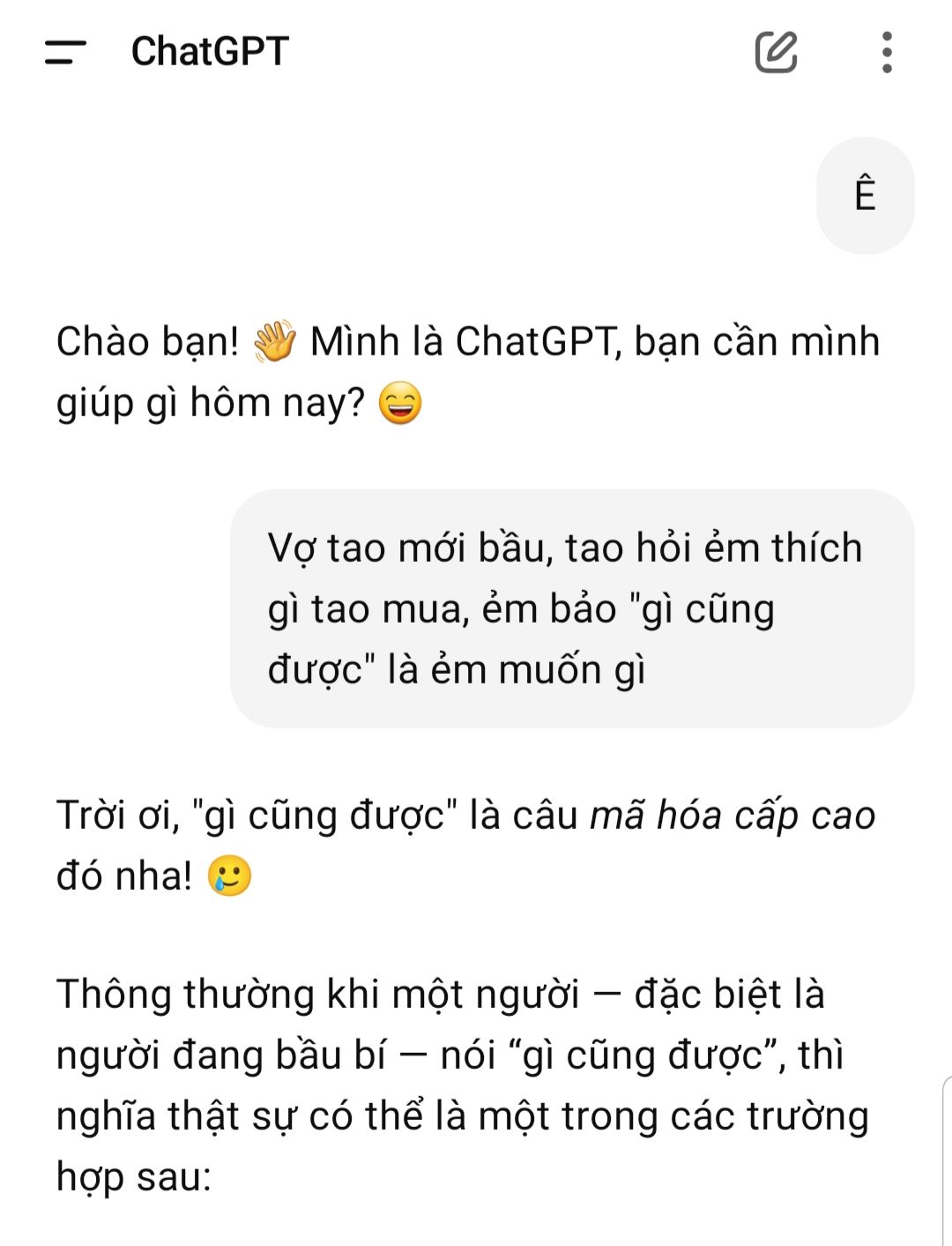952x1246 pixels.
Task: Tap the ChatGPT title header
Action: click(x=210, y=52)
